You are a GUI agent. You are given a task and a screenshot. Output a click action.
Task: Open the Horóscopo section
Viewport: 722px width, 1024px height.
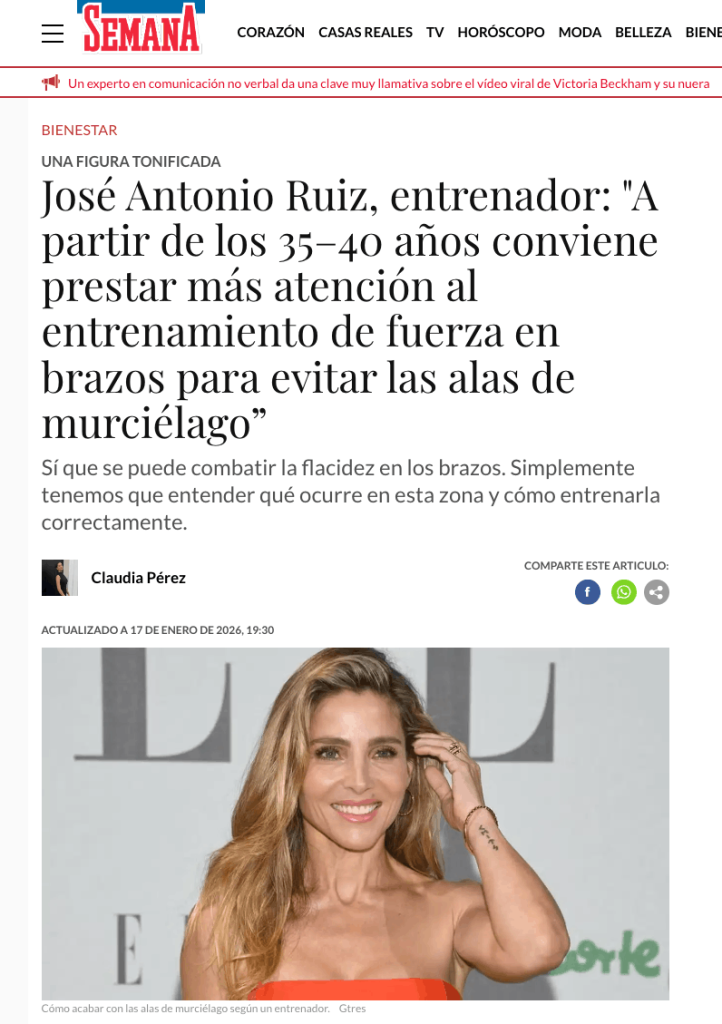tap(501, 33)
